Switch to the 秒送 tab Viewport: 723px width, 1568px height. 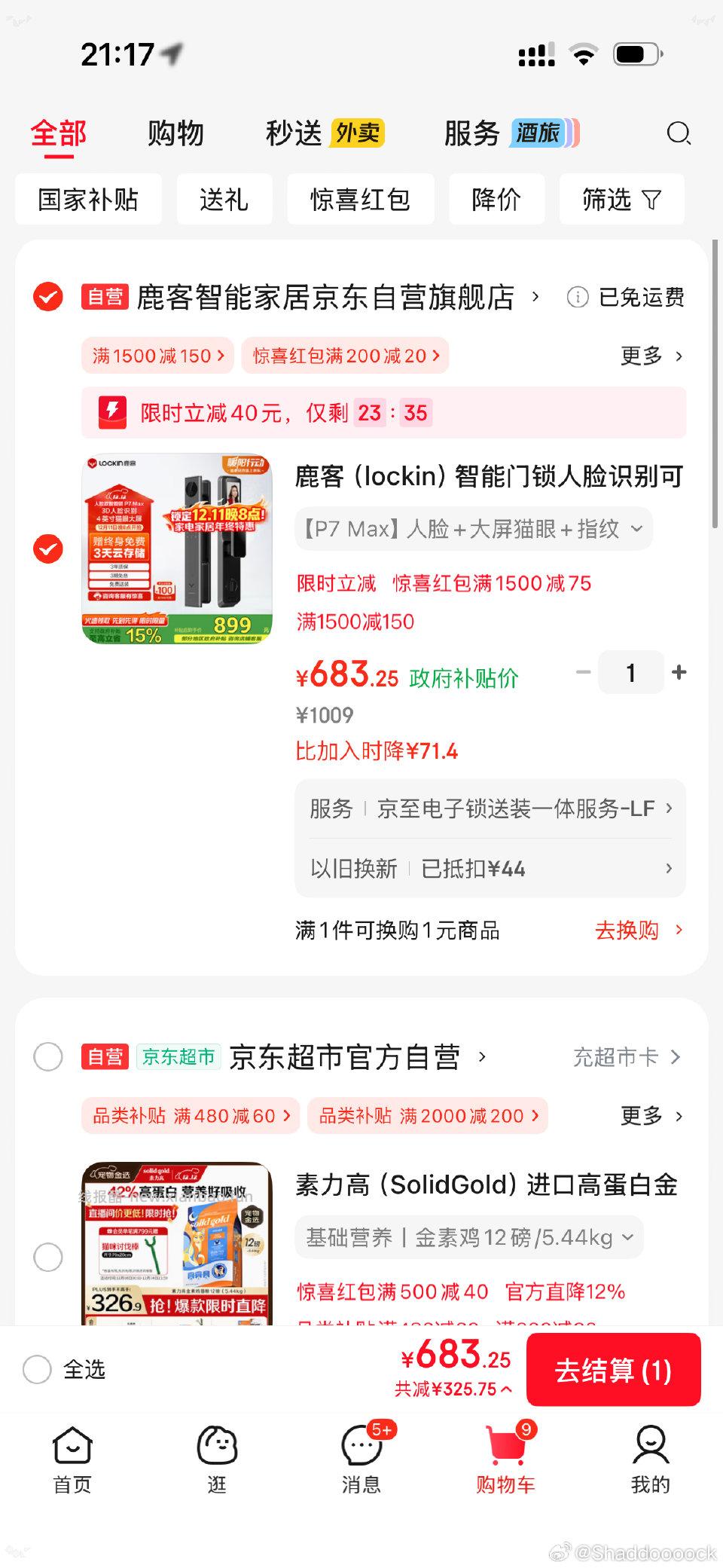point(293,132)
